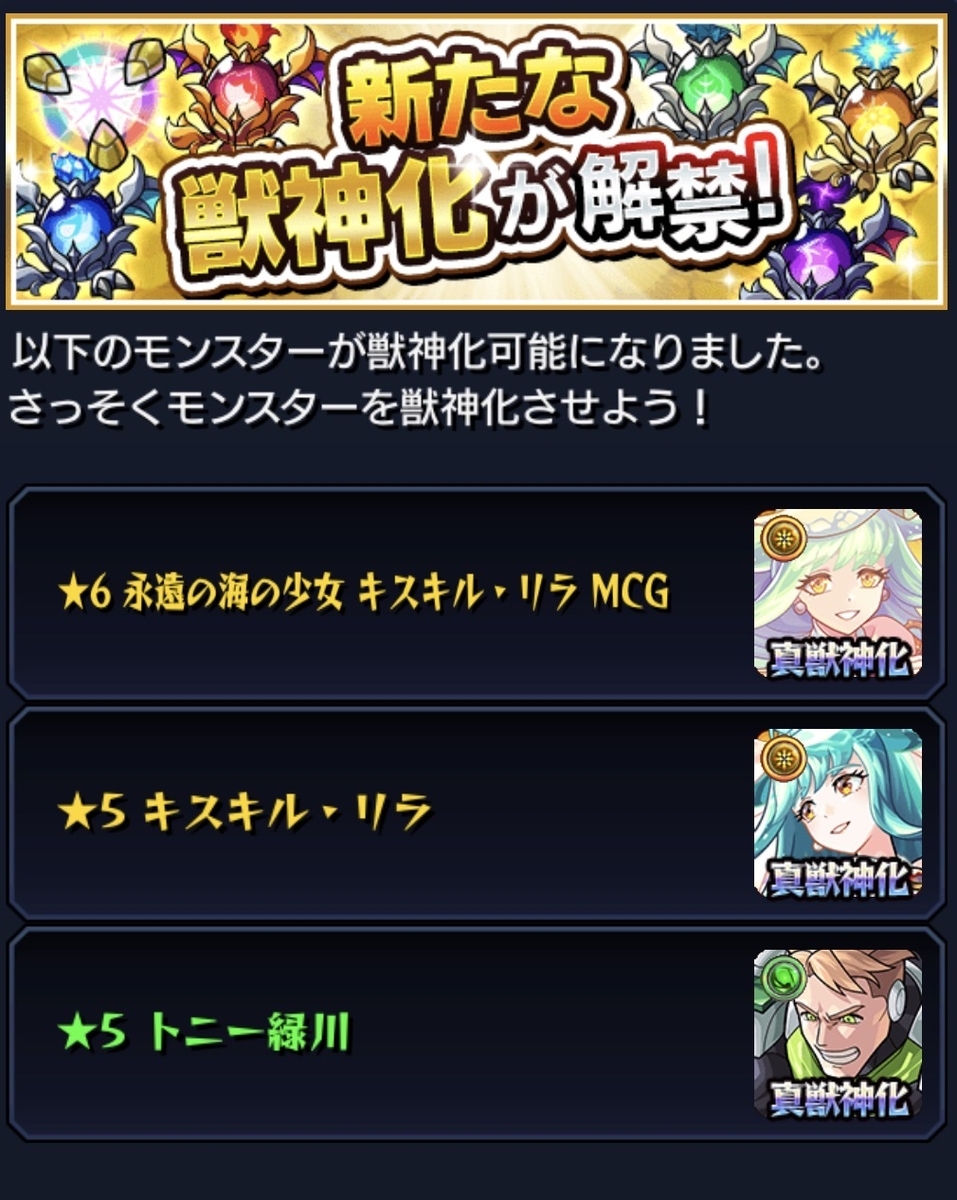
Task: Open the ★6 永遠の海の少女 キスキル・リラ MCG row
Action: 477,594
